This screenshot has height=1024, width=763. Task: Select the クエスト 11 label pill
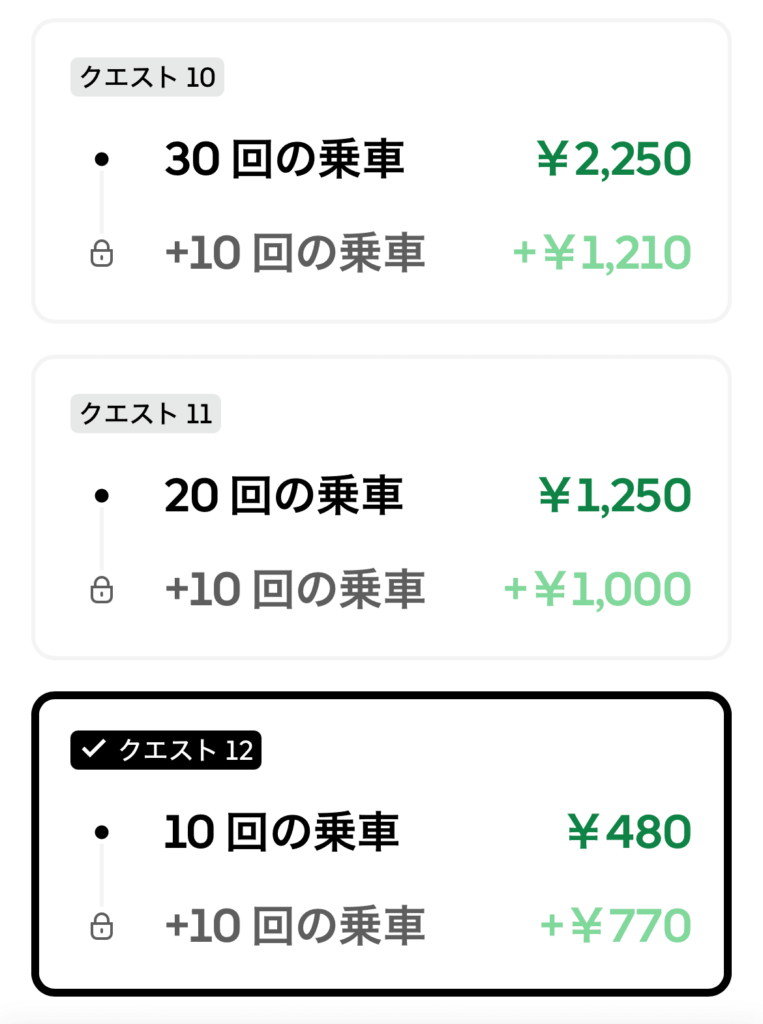(x=146, y=414)
